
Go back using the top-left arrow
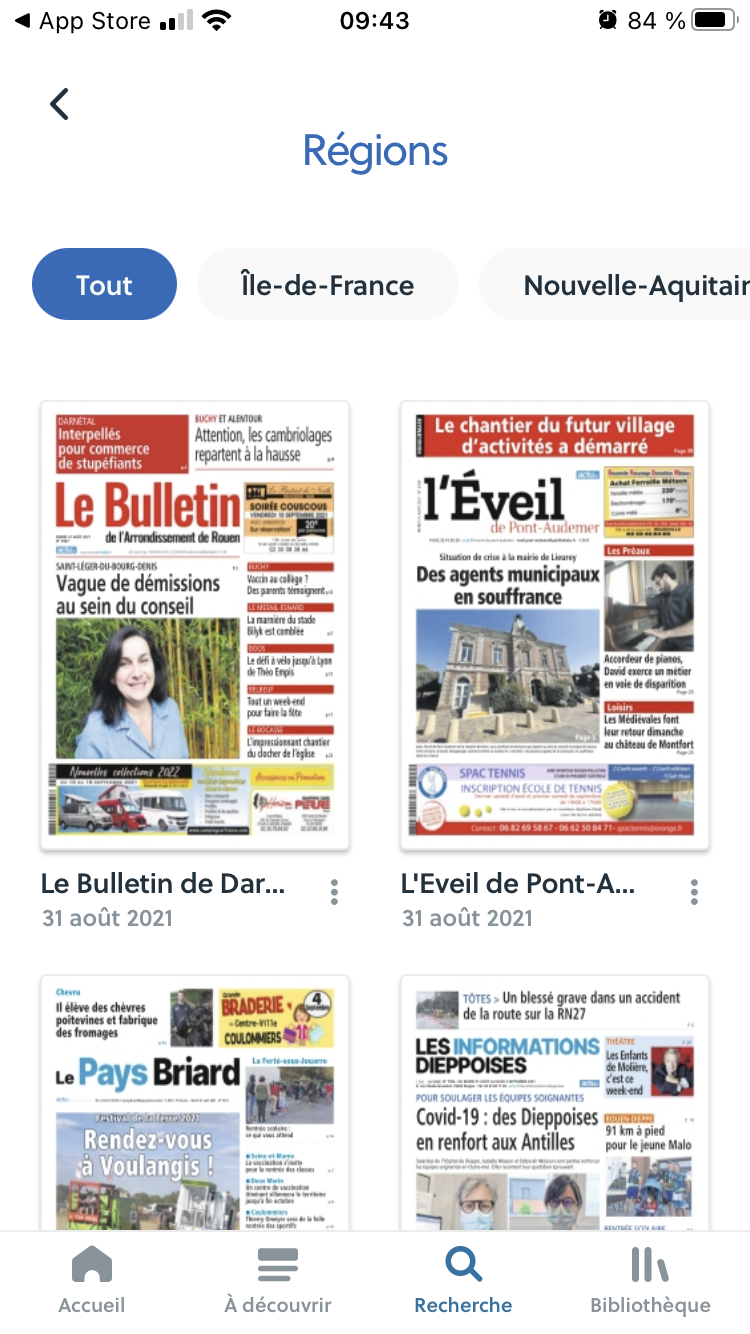60,104
